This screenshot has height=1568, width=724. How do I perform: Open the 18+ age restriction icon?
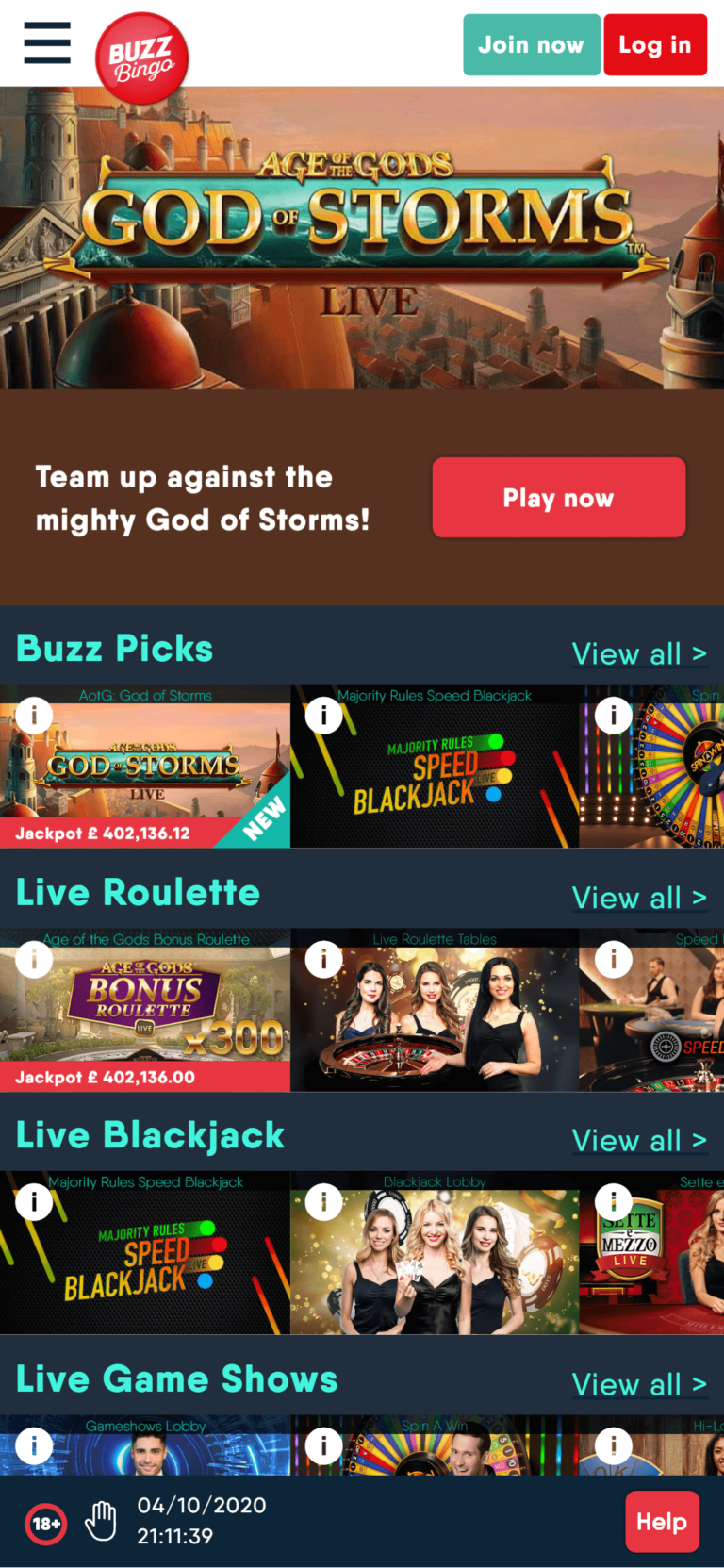click(x=45, y=1523)
